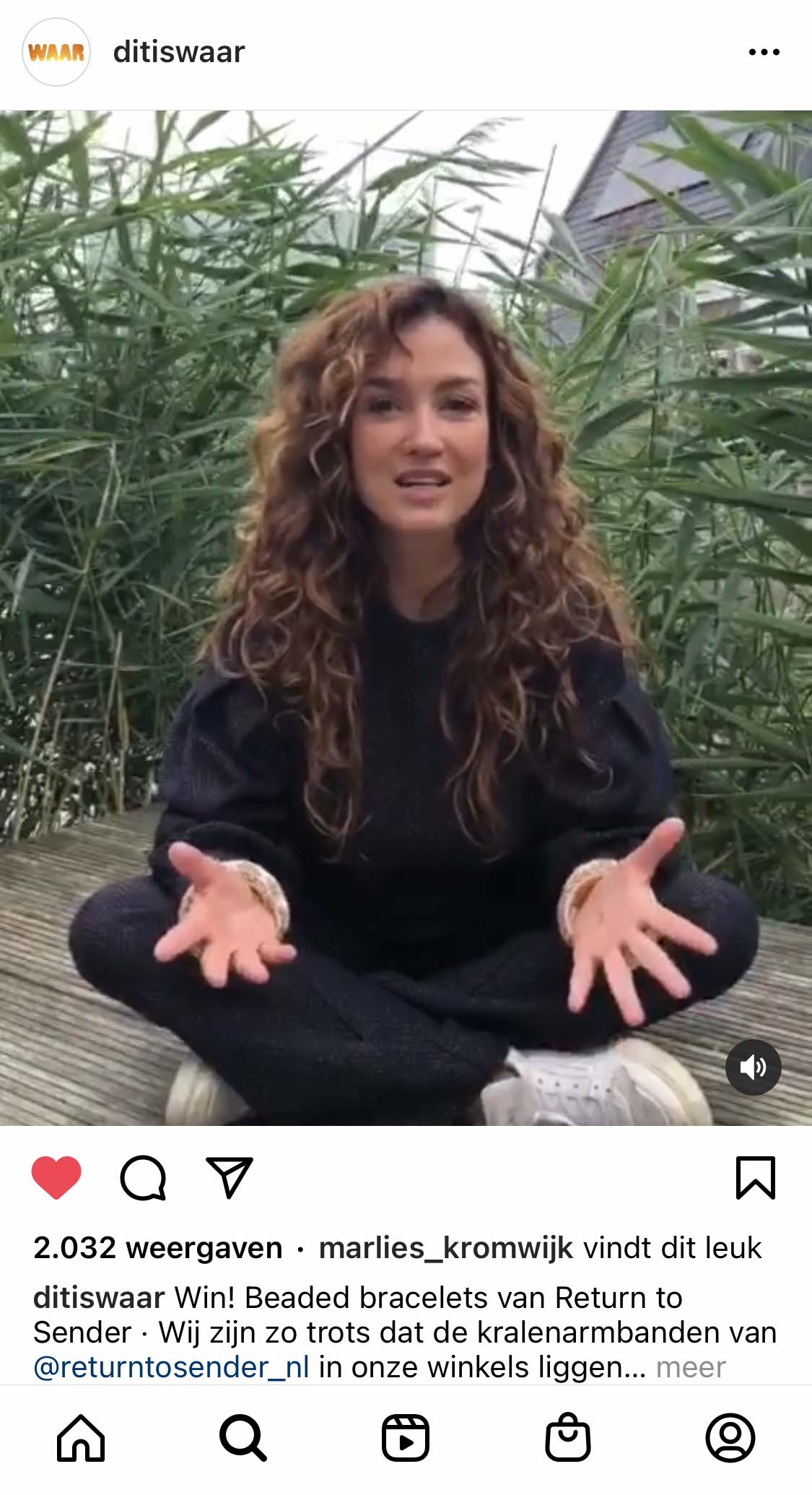Viewport: 812px width, 1495px height.
Task: Share the post via paper plane icon
Action: (x=230, y=1178)
